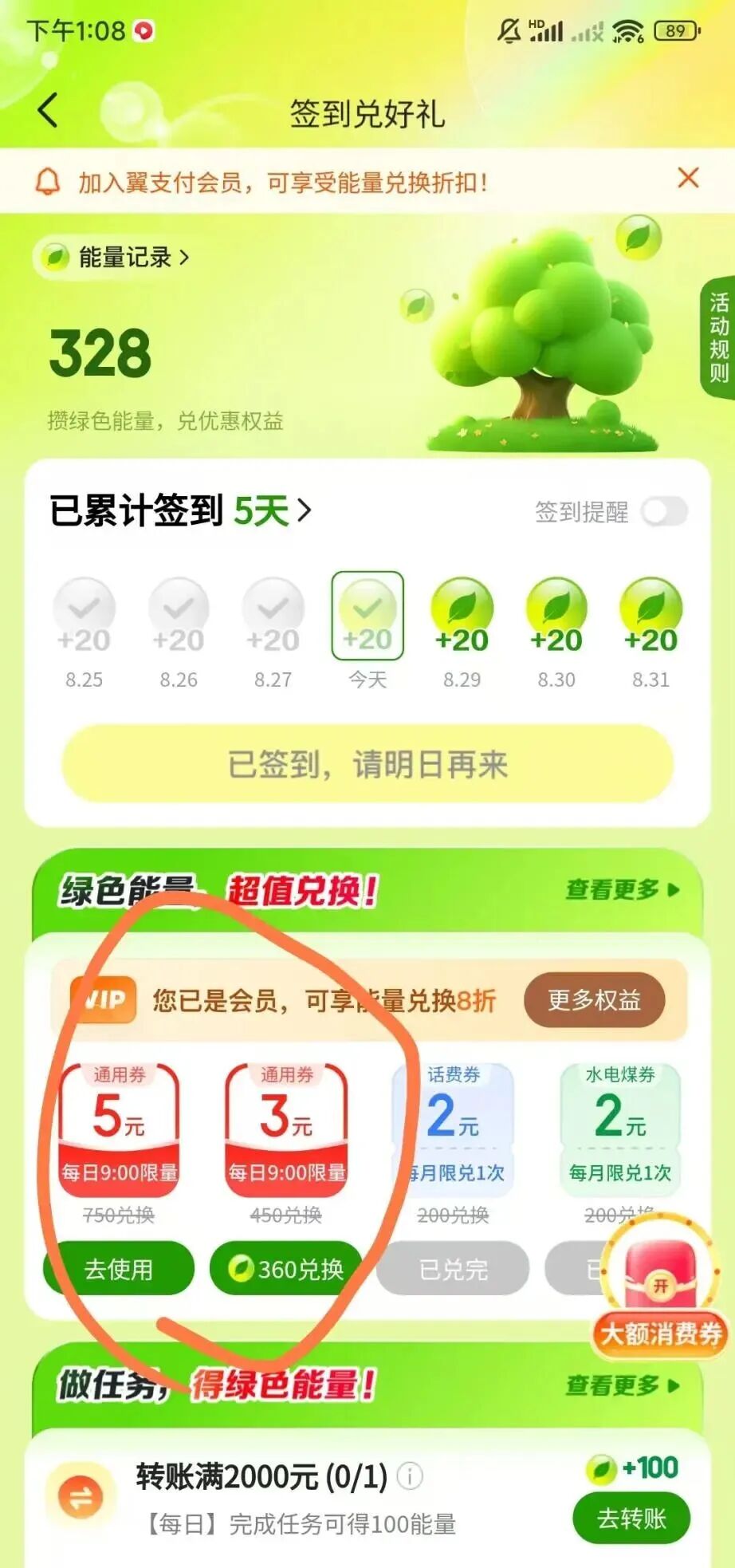Go back using the arrow icon
The width and height of the screenshot is (735, 1568).
coord(49,111)
